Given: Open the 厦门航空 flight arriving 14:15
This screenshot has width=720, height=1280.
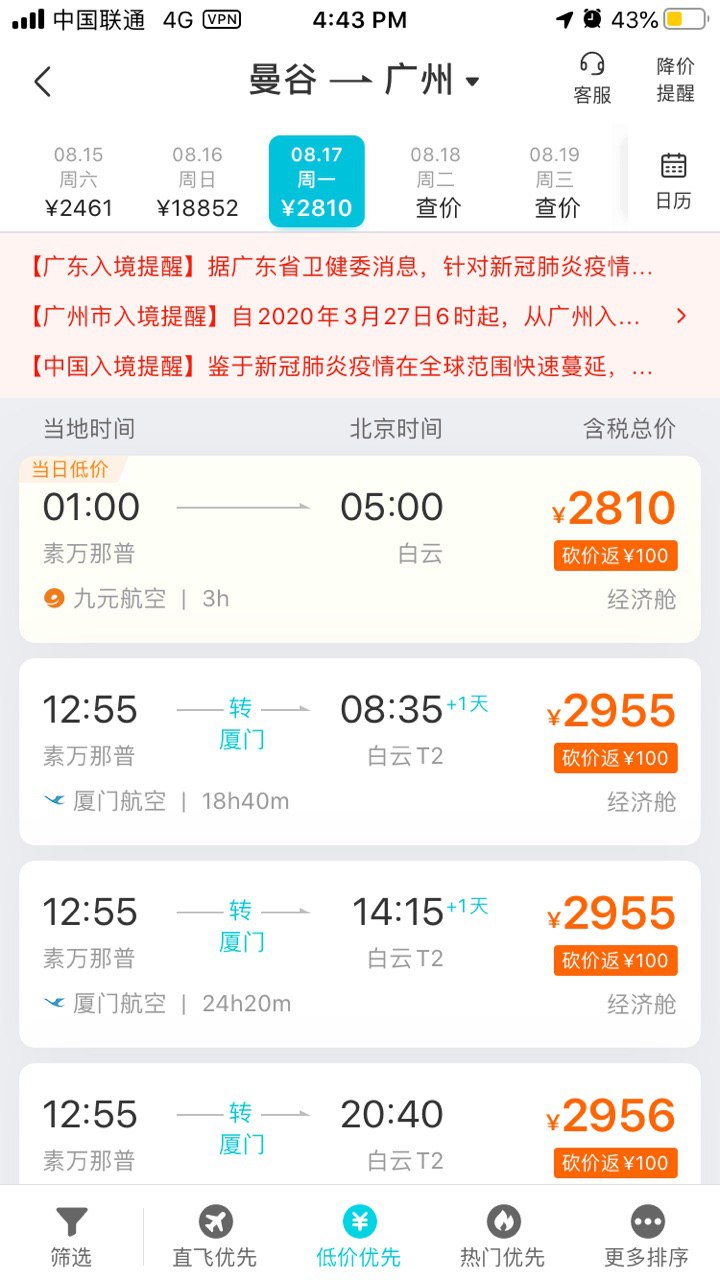Looking at the screenshot, I should 360,954.
